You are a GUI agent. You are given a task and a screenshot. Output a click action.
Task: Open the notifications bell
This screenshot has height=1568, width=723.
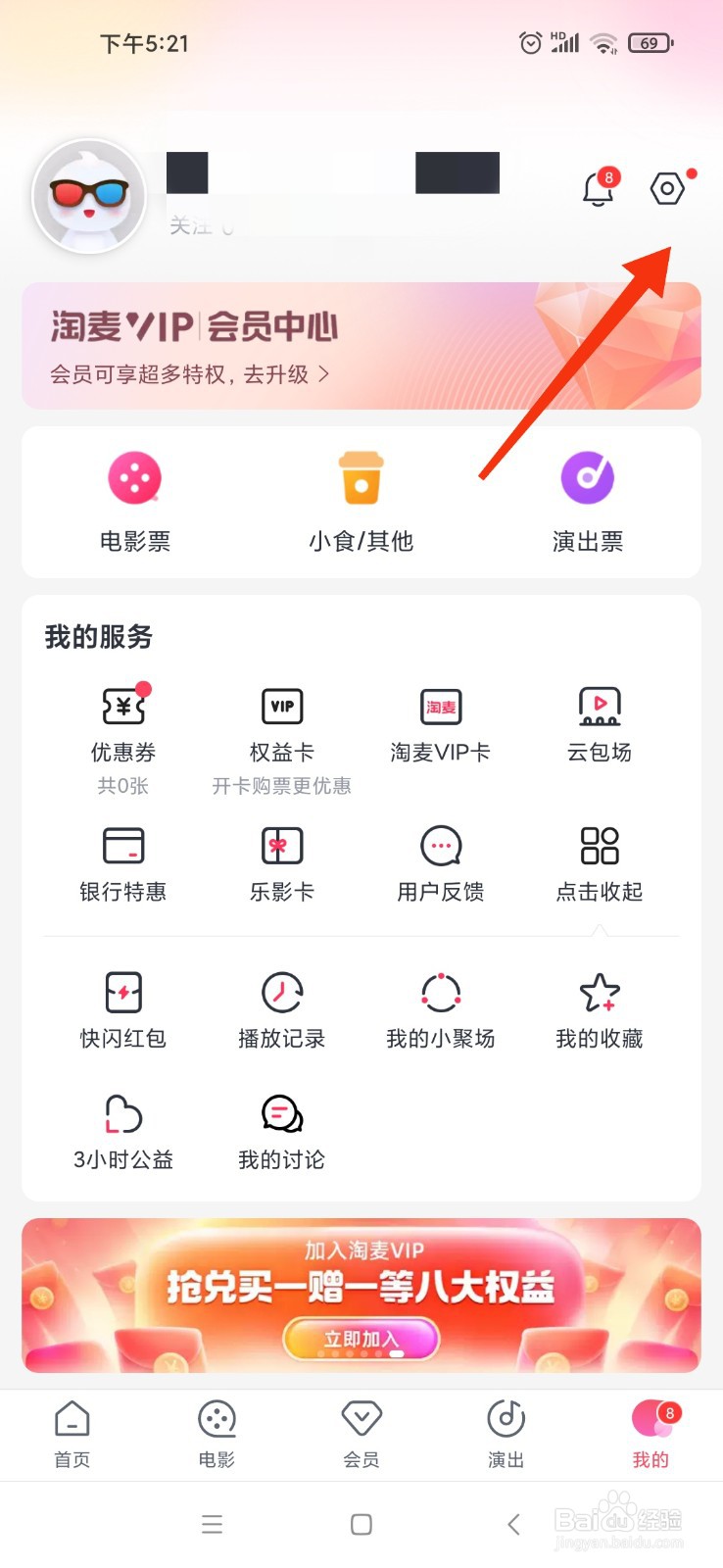pos(598,188)
